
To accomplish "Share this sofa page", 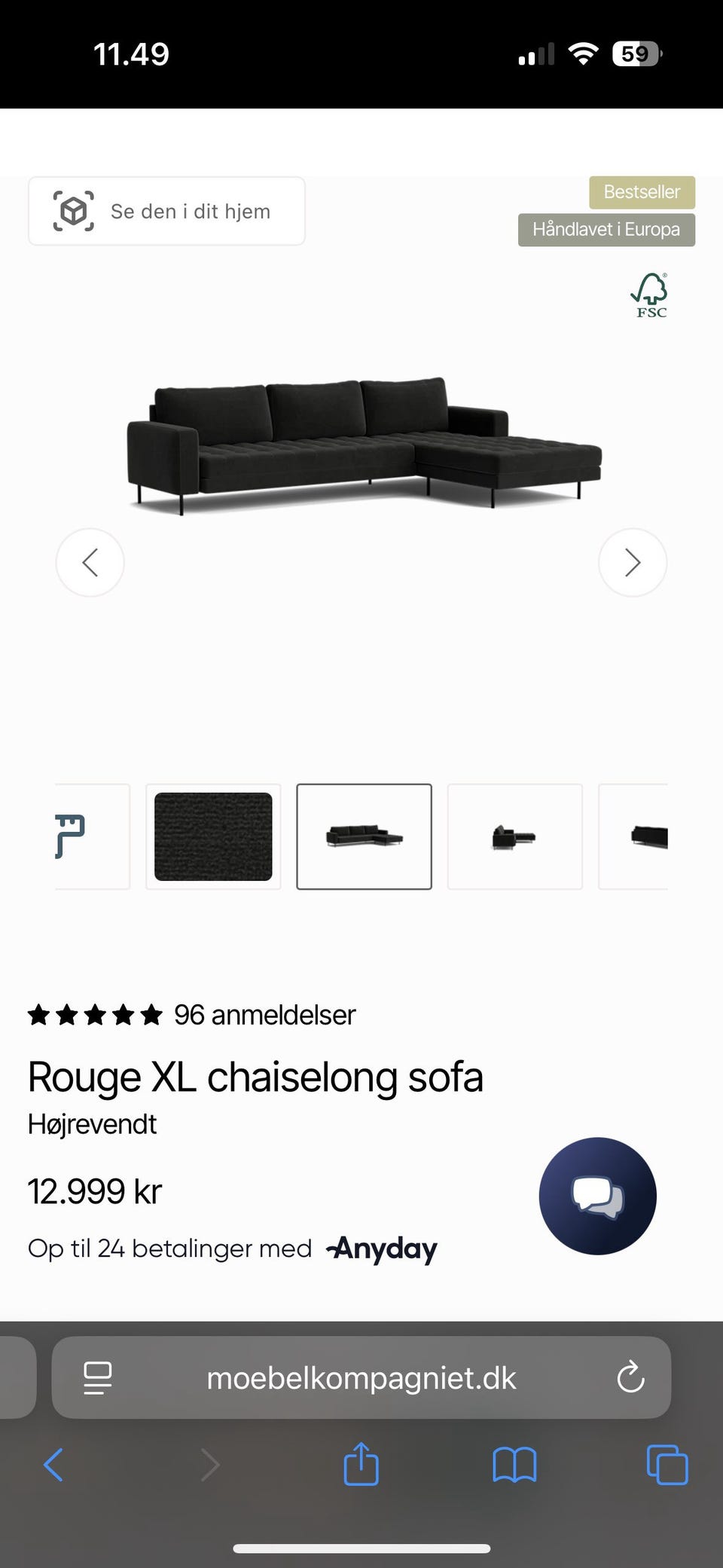I will [x=361, y=1465].
